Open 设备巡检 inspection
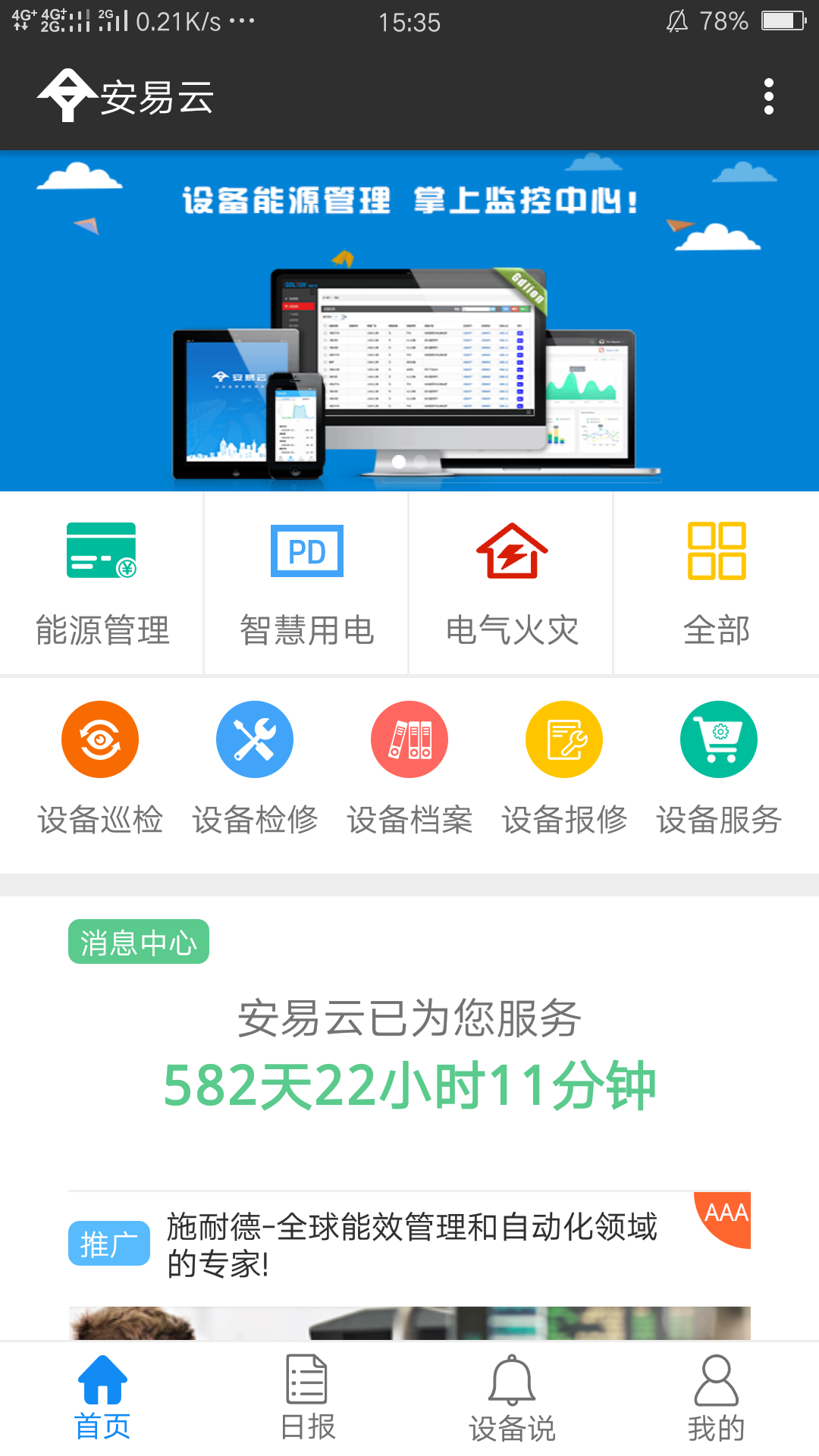The height and width of the screenshot is (1456, 819). coord(100,767)
